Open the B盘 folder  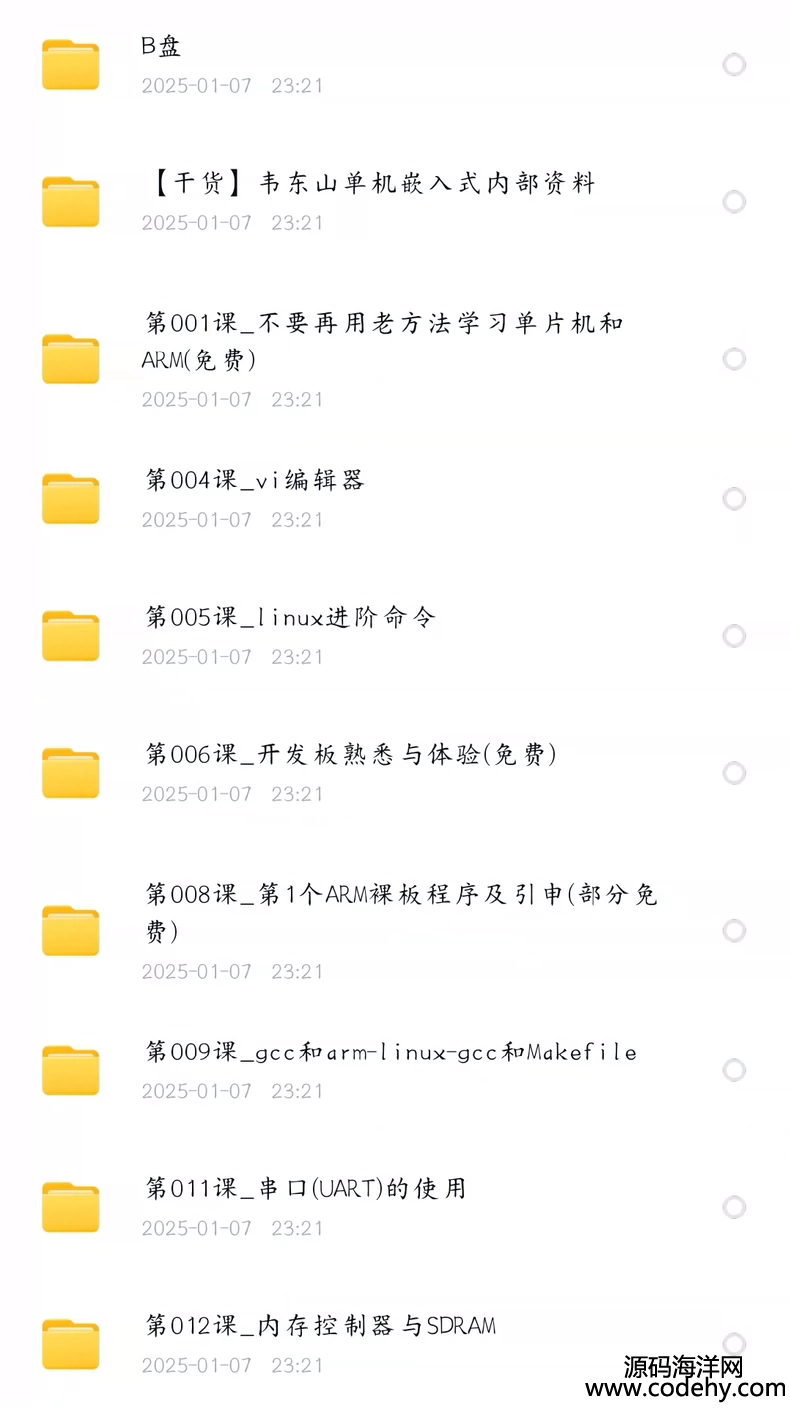tap(395, 65)
